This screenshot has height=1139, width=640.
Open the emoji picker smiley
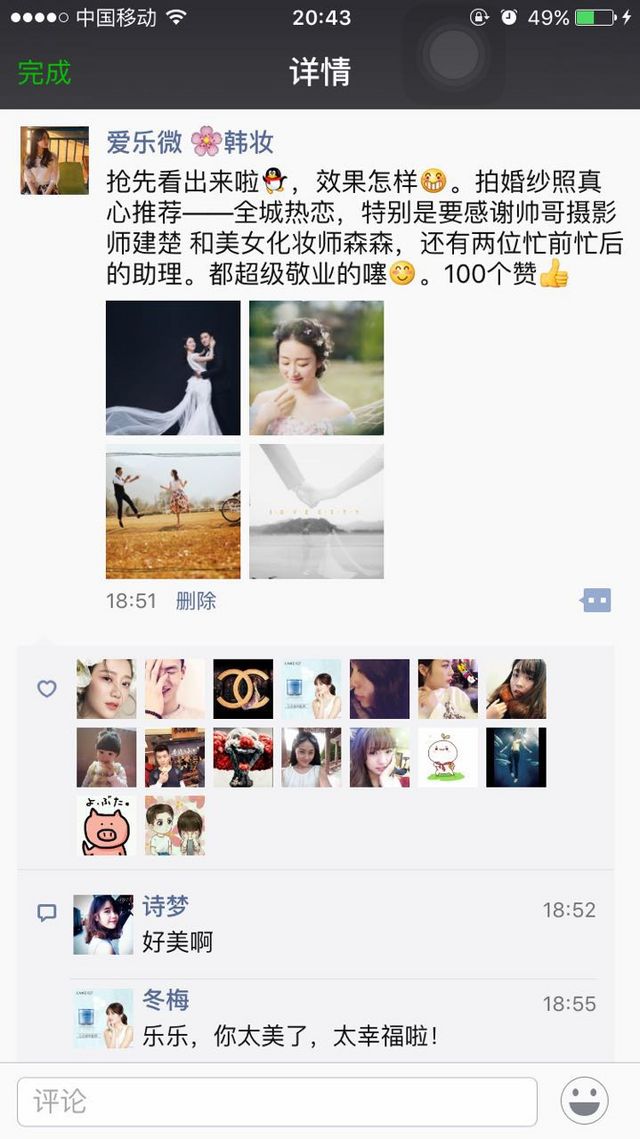[x=585, y=1101]
